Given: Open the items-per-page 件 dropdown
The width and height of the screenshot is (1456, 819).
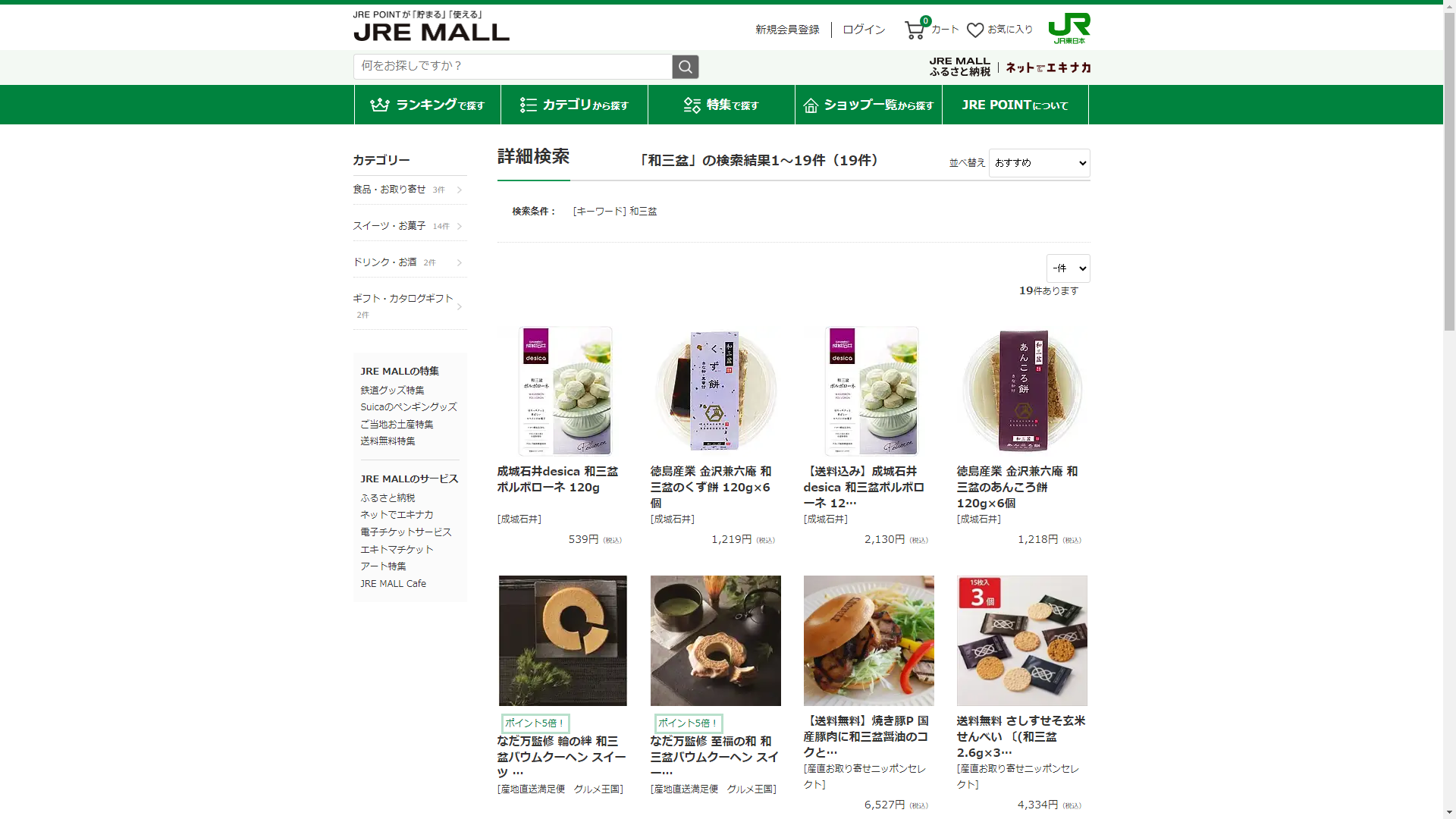Looking at the screenshot, I should 1068,268.
